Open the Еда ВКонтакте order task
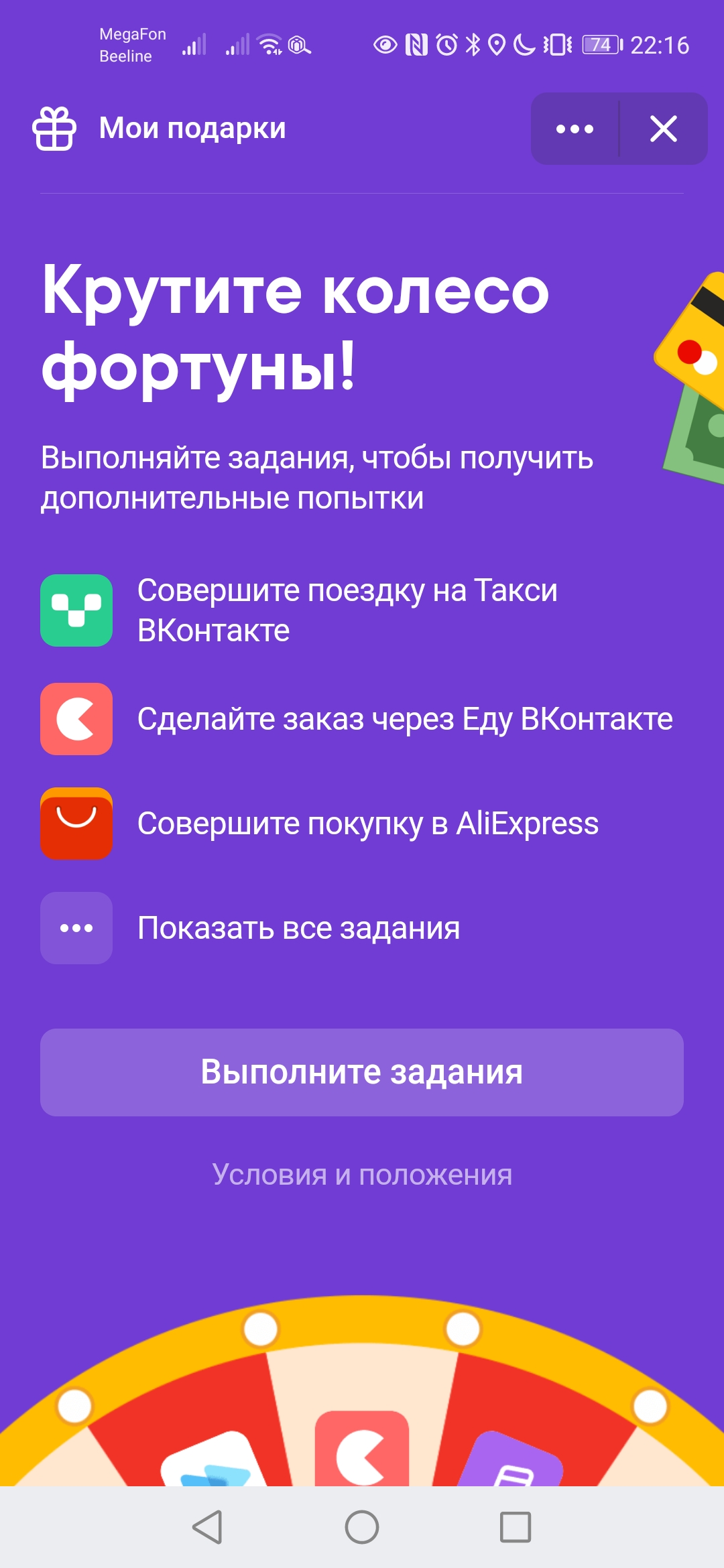 pos(362,719)
